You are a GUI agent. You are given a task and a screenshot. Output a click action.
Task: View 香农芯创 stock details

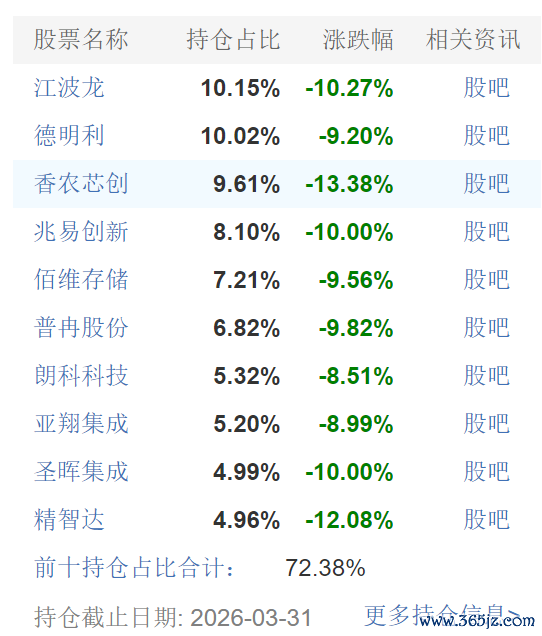coord(81,183)
